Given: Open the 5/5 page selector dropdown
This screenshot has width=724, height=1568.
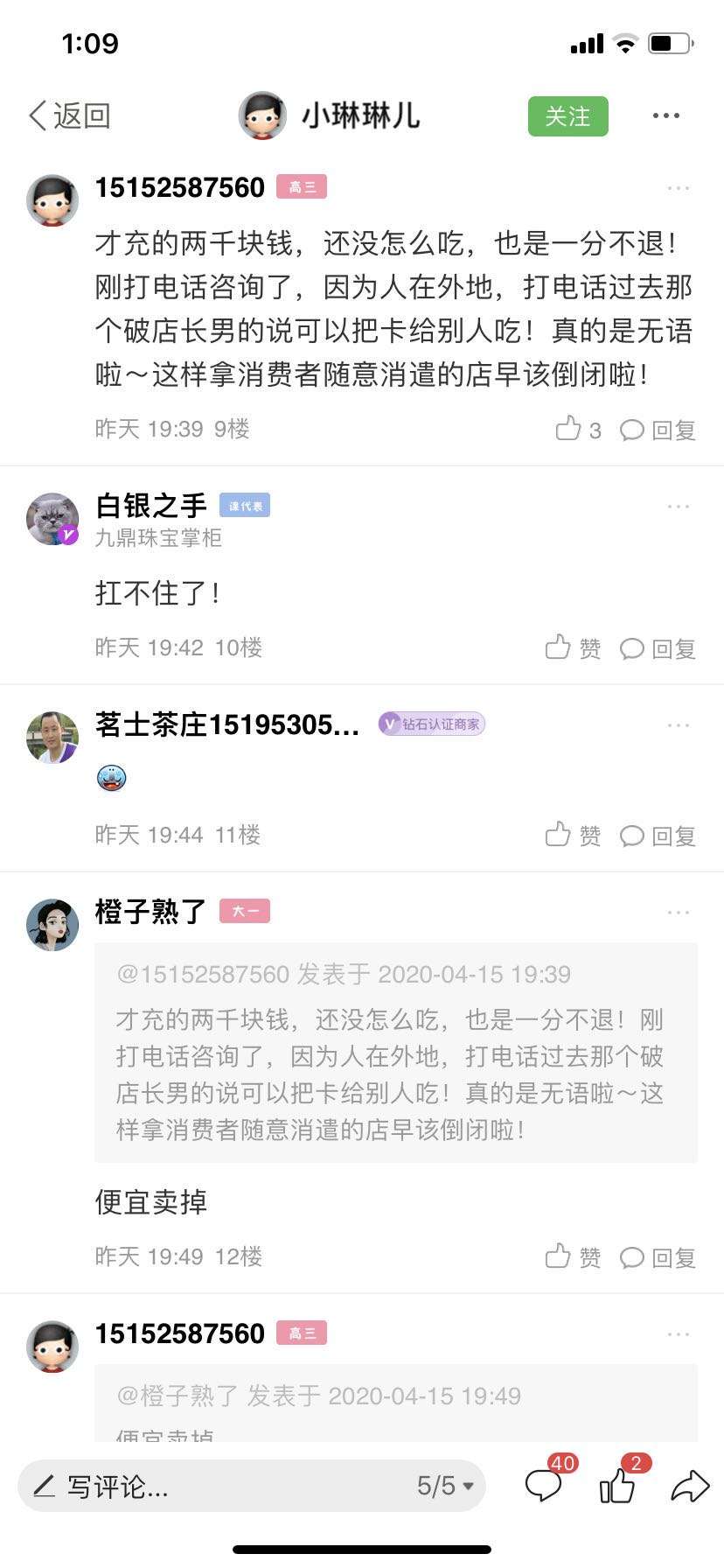Looking at the screenshot, I should [x=445, y=1486].
